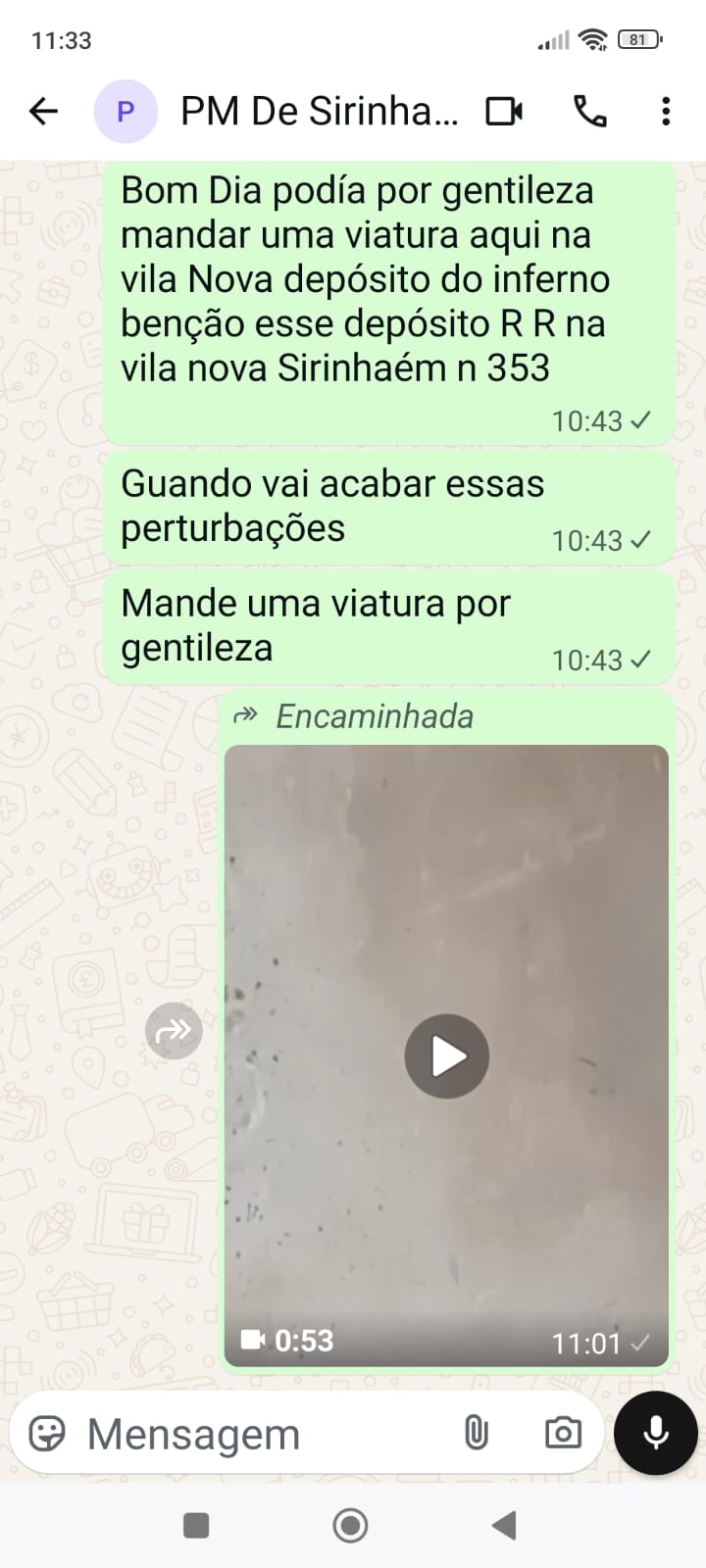706x1568 pixels.
Task: Go to the home screen
Action: pyautogui.click(x=350, y=1525)
